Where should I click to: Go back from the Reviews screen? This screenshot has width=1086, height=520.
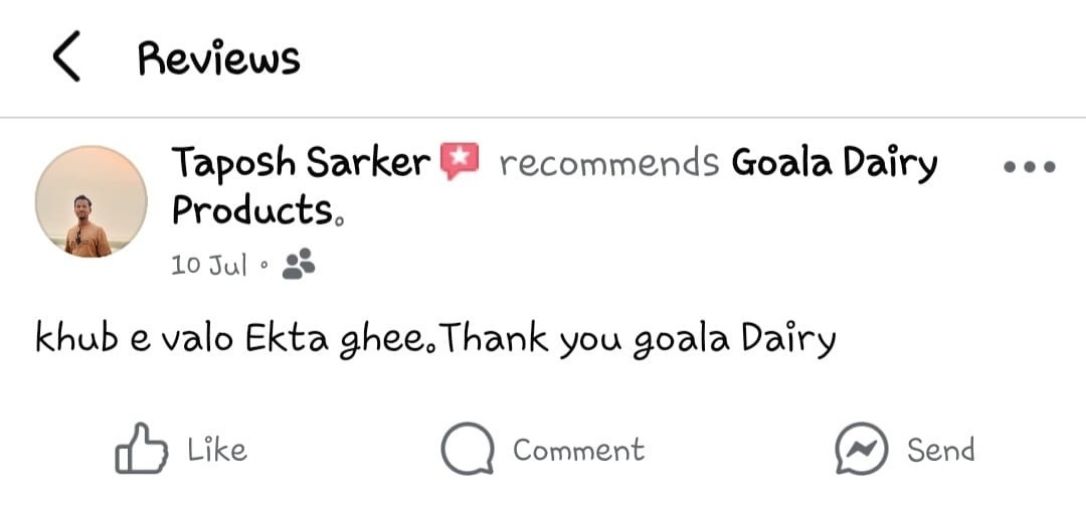66,59
